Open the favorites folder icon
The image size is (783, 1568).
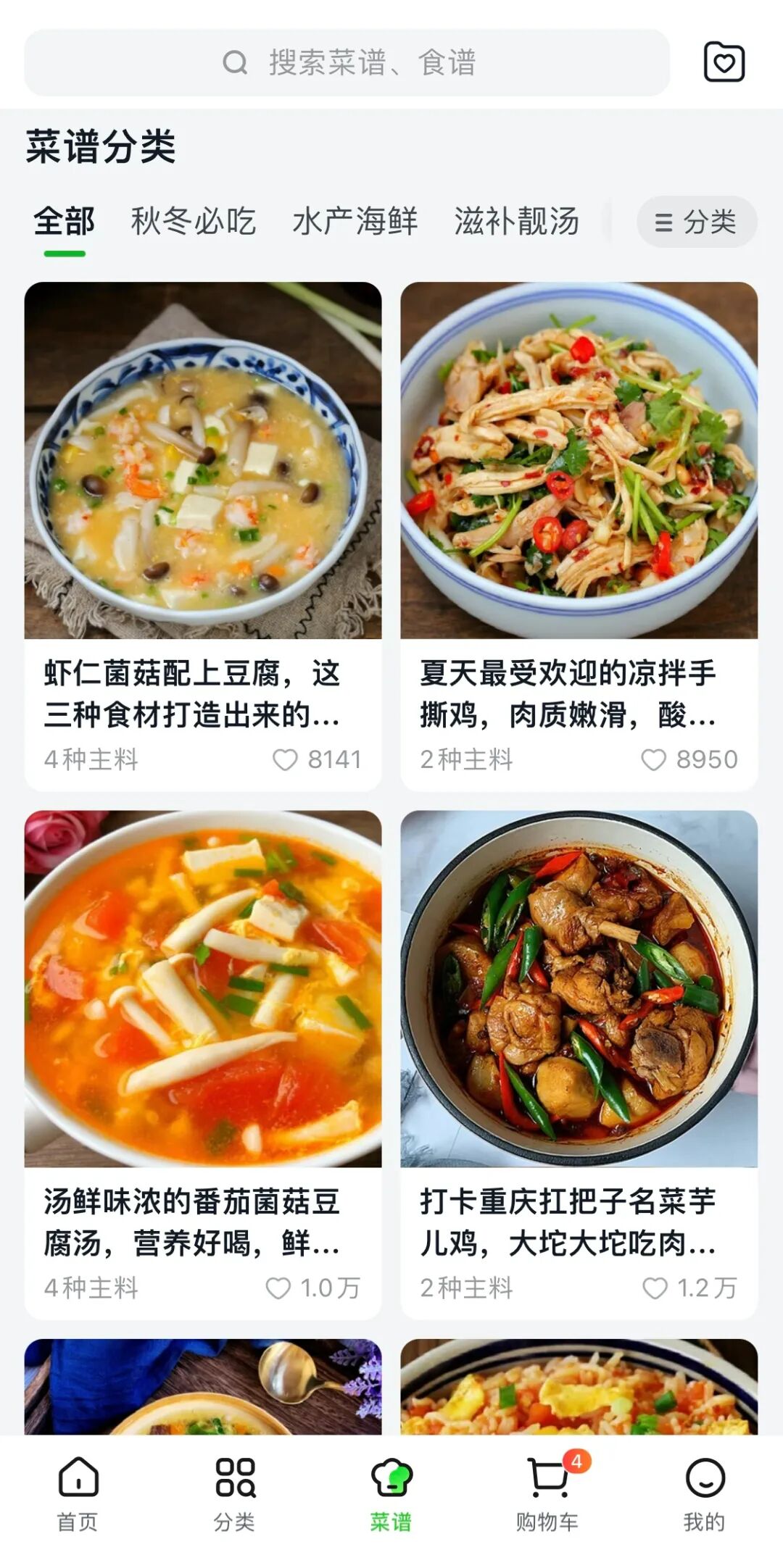point(724,62)
